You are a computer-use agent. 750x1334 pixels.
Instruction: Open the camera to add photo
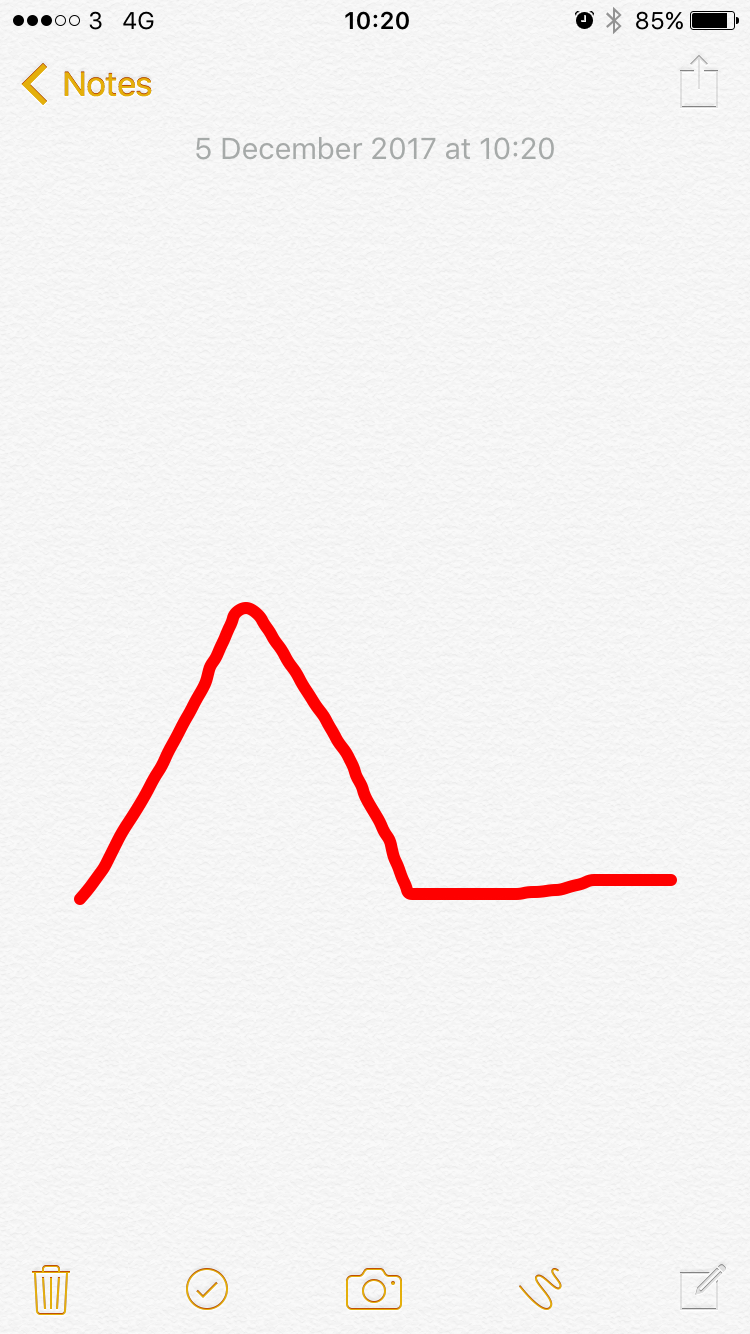pos(374,1289)
